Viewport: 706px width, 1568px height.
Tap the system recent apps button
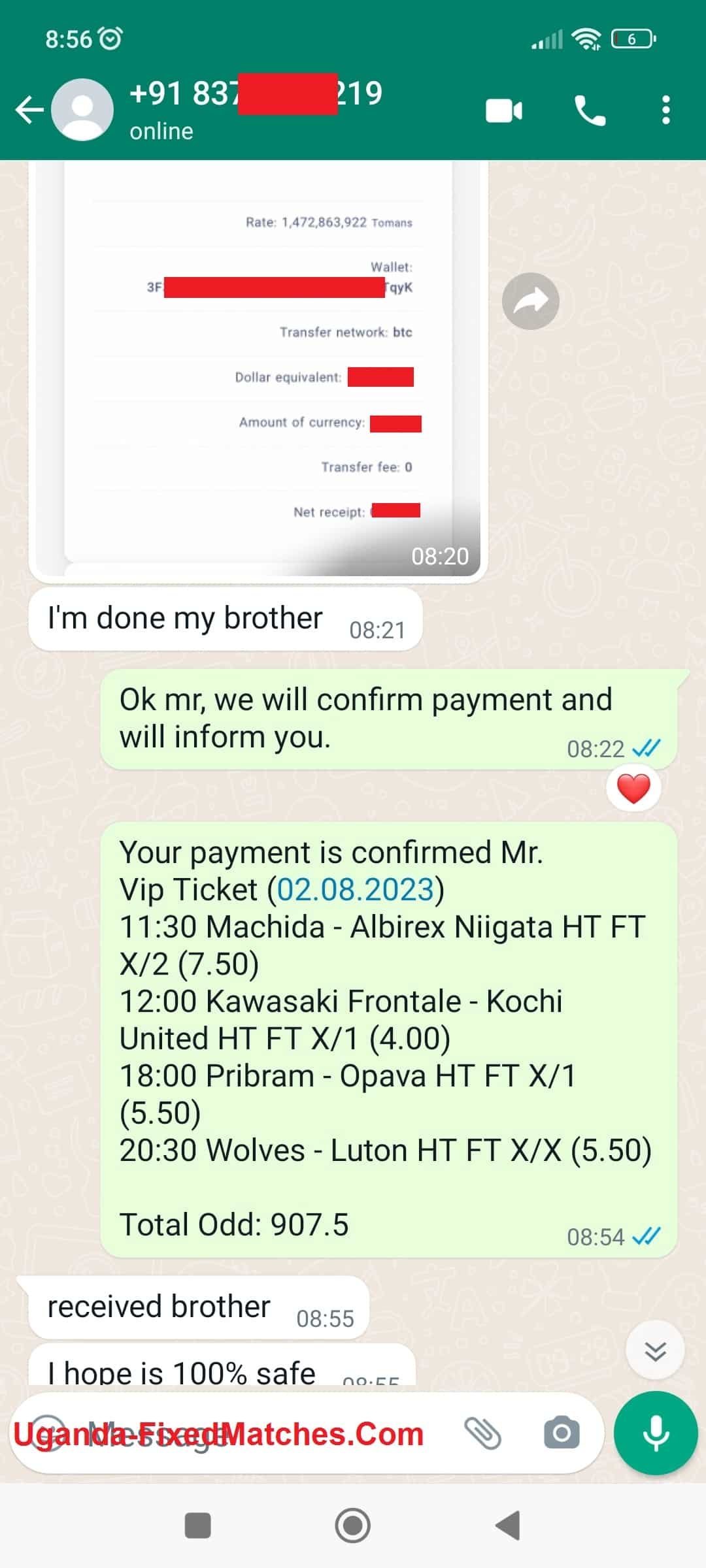click(x=198, y=1526)
